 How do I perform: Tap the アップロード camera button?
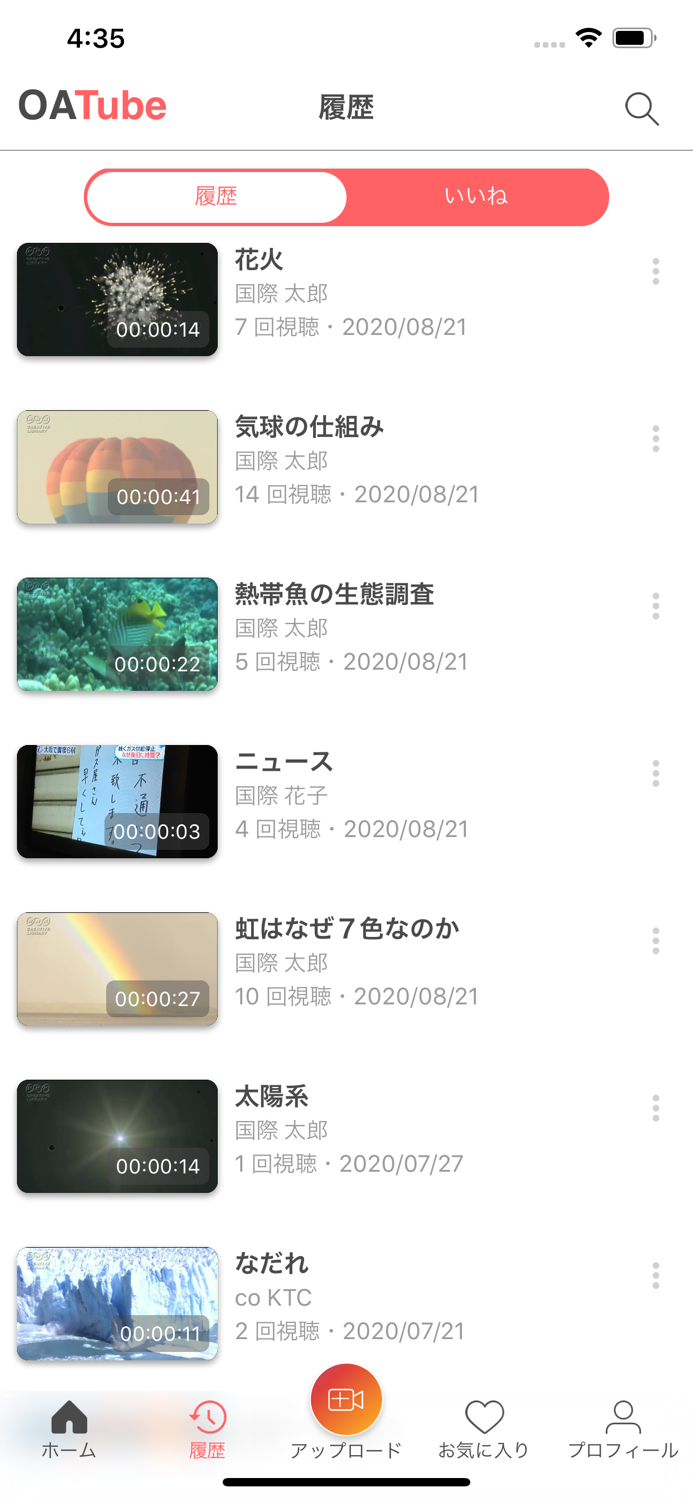tap(346, 1400)
